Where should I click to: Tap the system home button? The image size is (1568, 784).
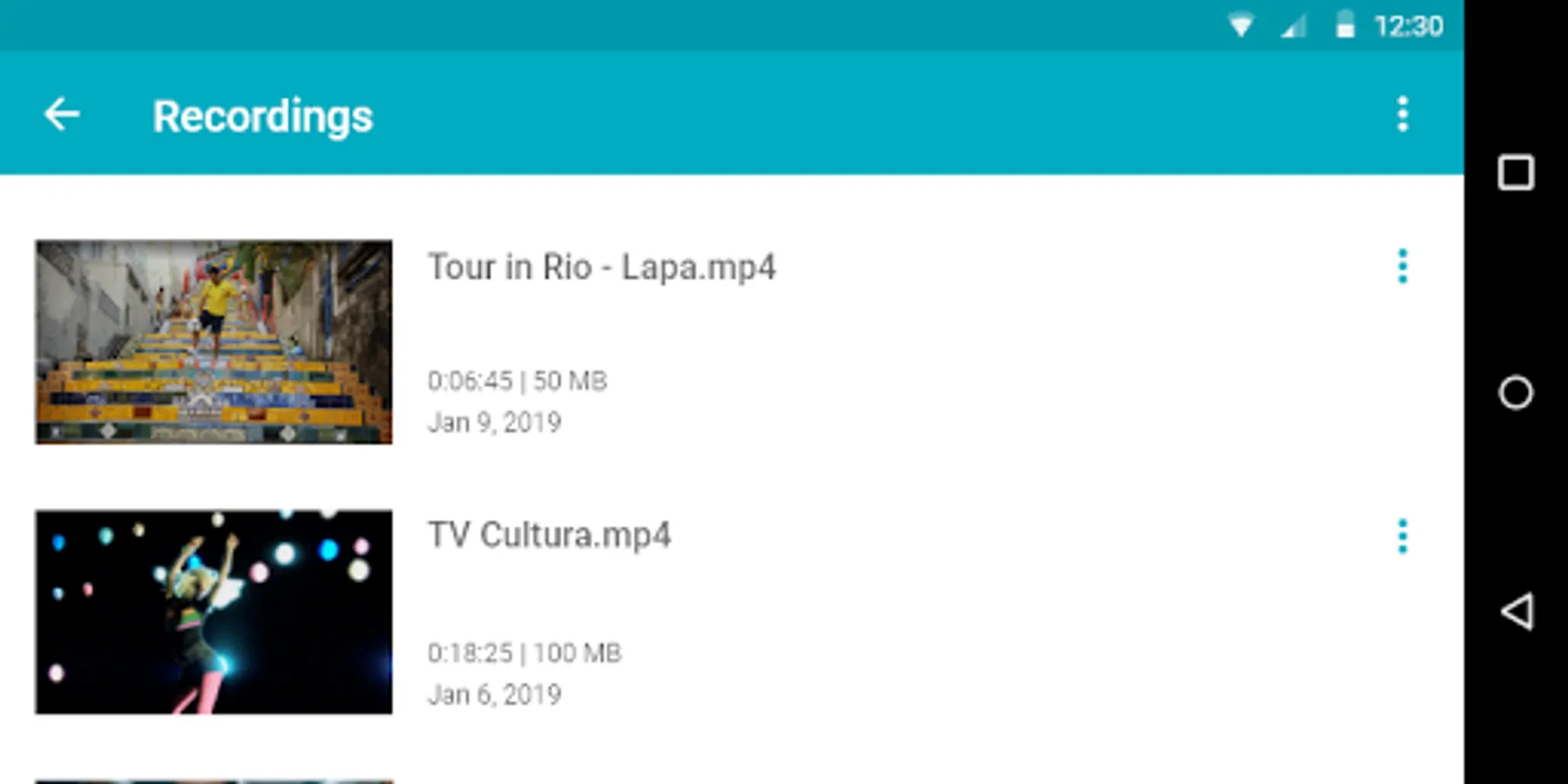(x=1516, y=392)
